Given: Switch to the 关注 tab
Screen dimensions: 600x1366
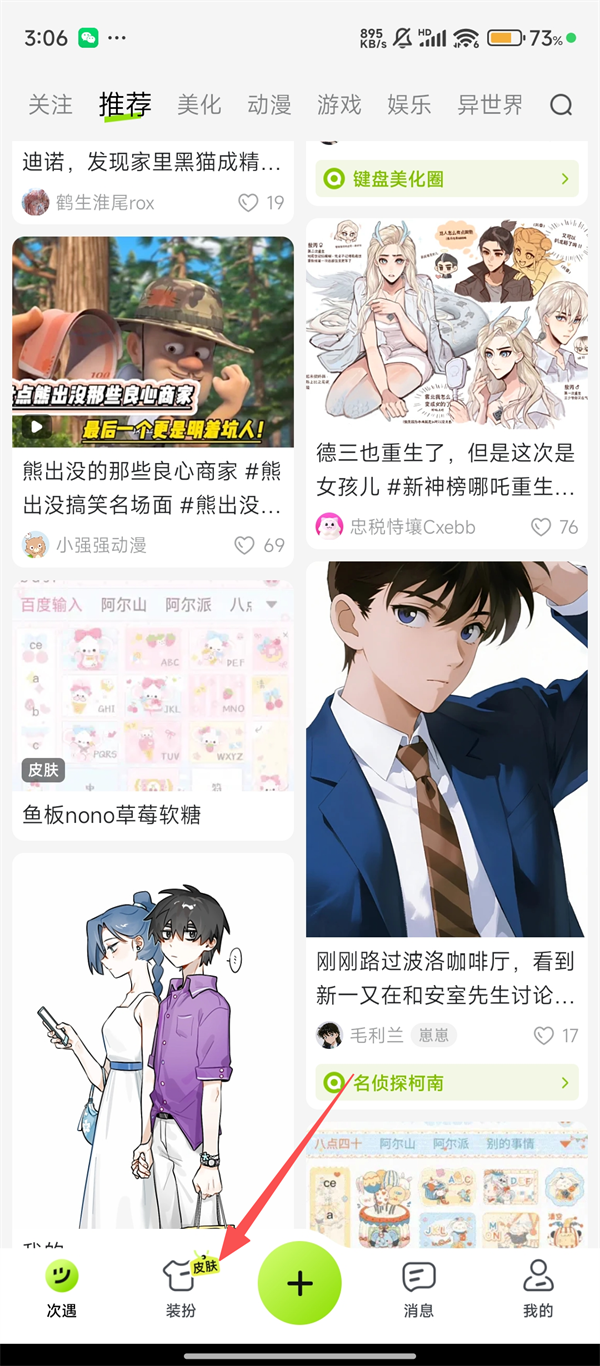Looking at the screenshot, I should [50, 105].
